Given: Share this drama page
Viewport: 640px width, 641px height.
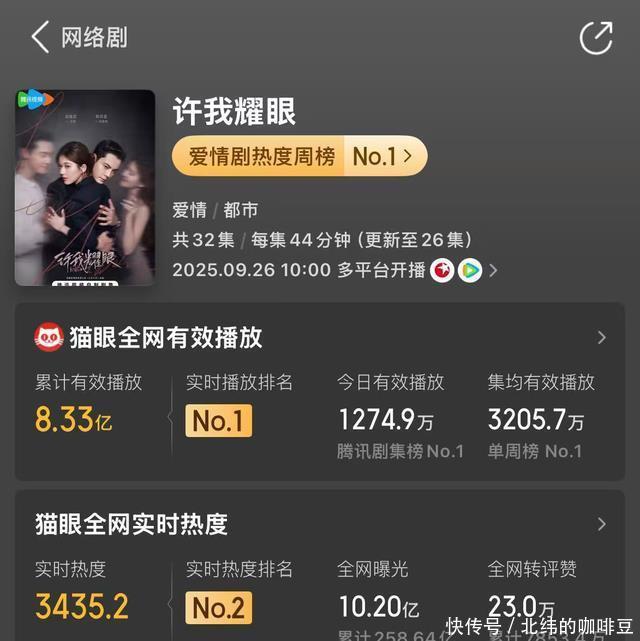Looking at the screenshot, I should (596, 38).
